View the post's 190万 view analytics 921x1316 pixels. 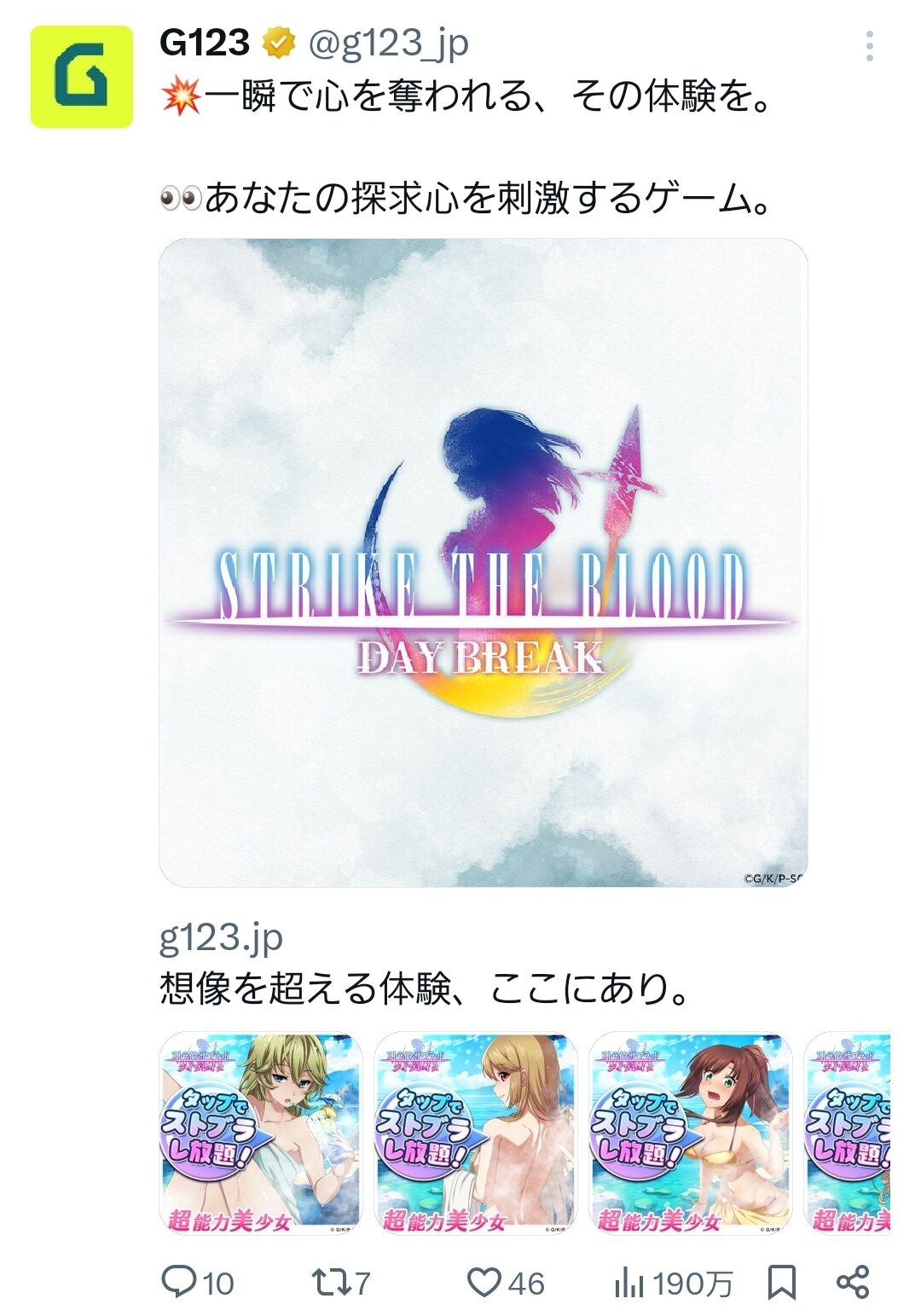coord(674,1282)
